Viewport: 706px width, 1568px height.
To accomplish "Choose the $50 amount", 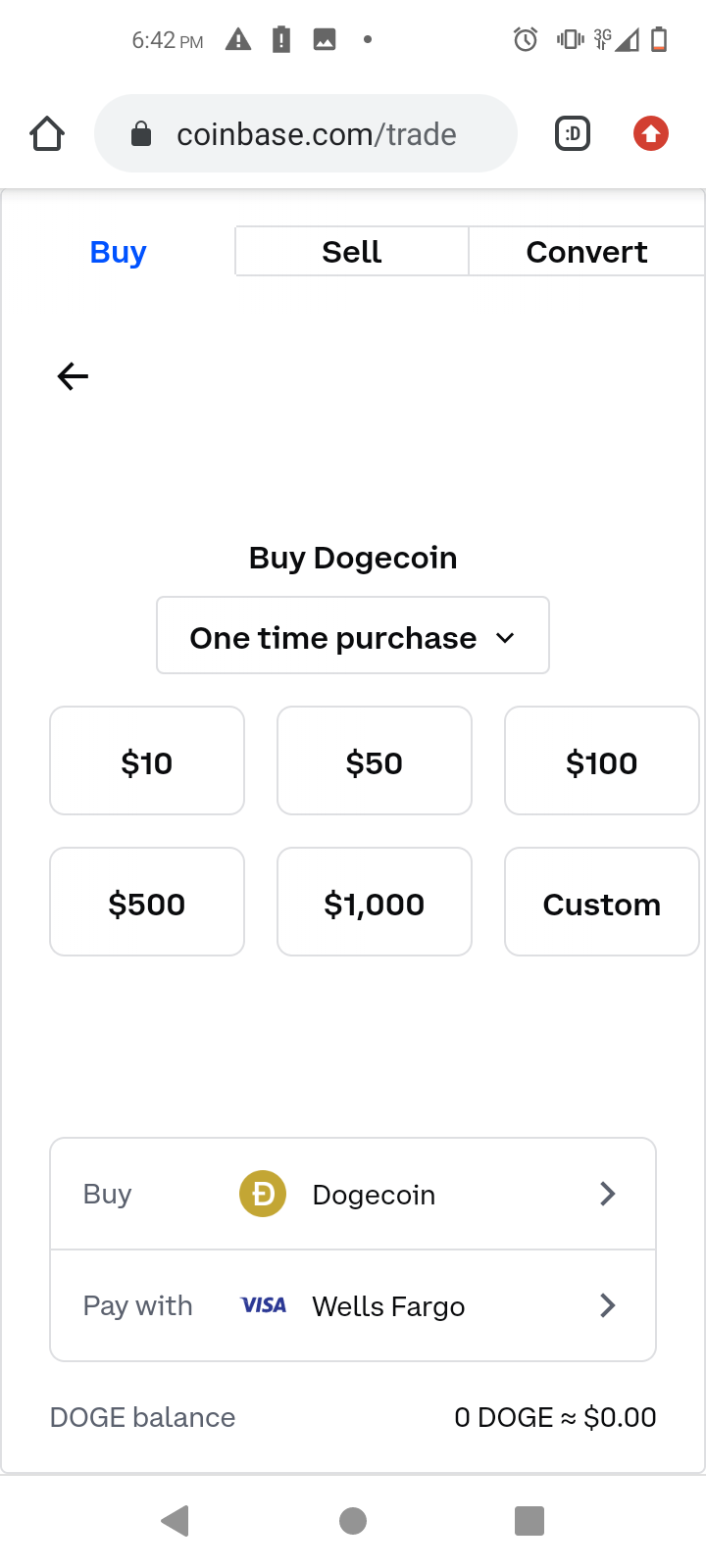I will [x=375, y=761].
